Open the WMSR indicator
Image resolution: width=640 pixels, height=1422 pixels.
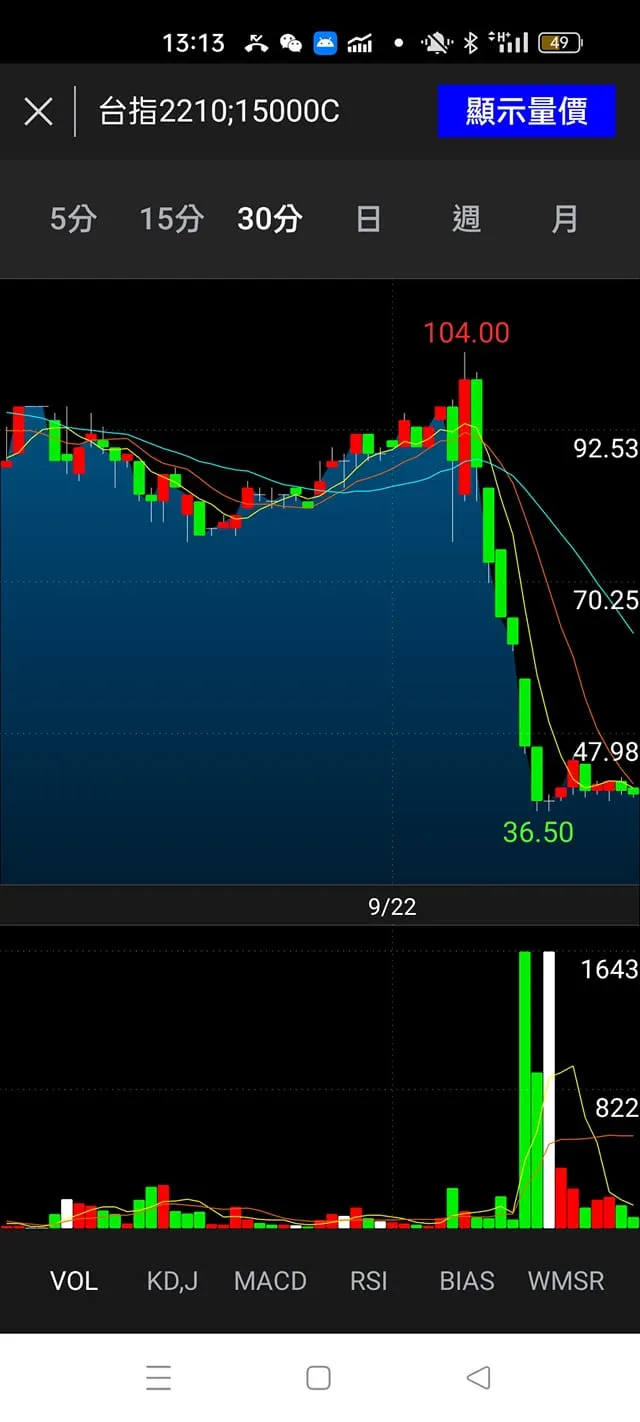pos(566,1281)
